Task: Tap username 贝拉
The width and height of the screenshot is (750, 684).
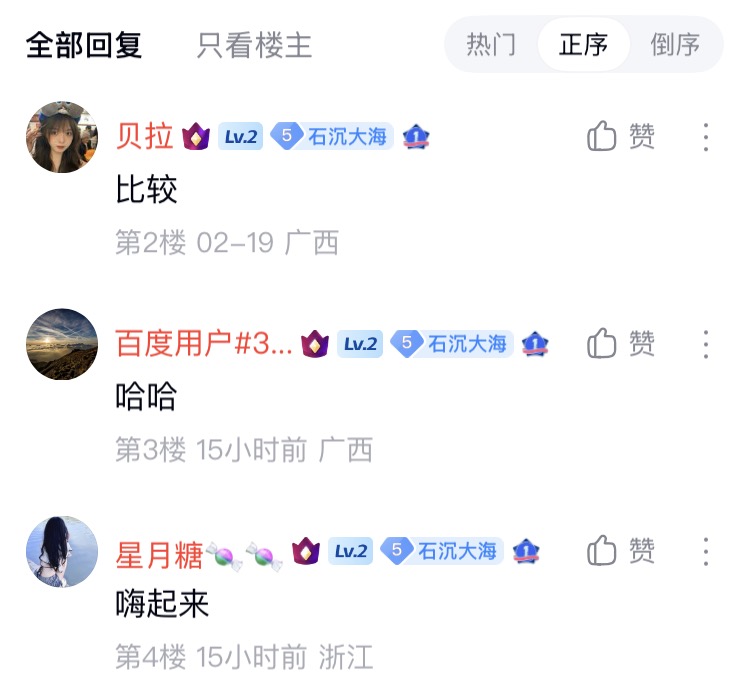Action: tap(145, 137)
